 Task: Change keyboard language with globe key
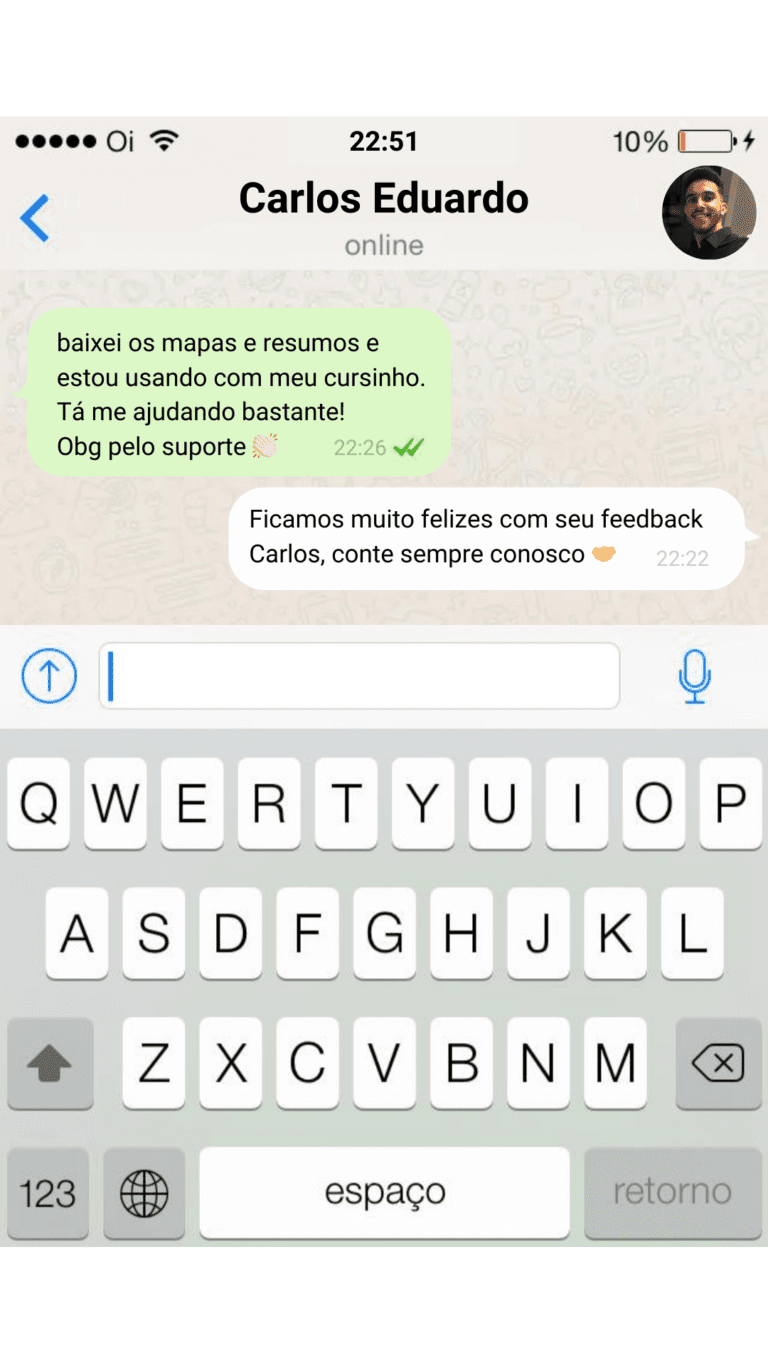coord(144,1192)
